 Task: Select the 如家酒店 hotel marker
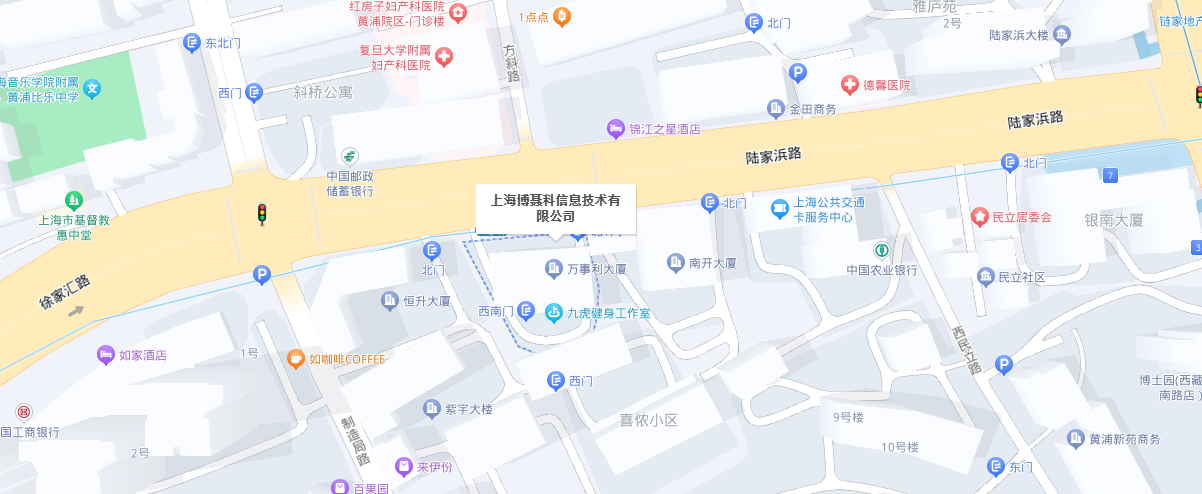105,355
